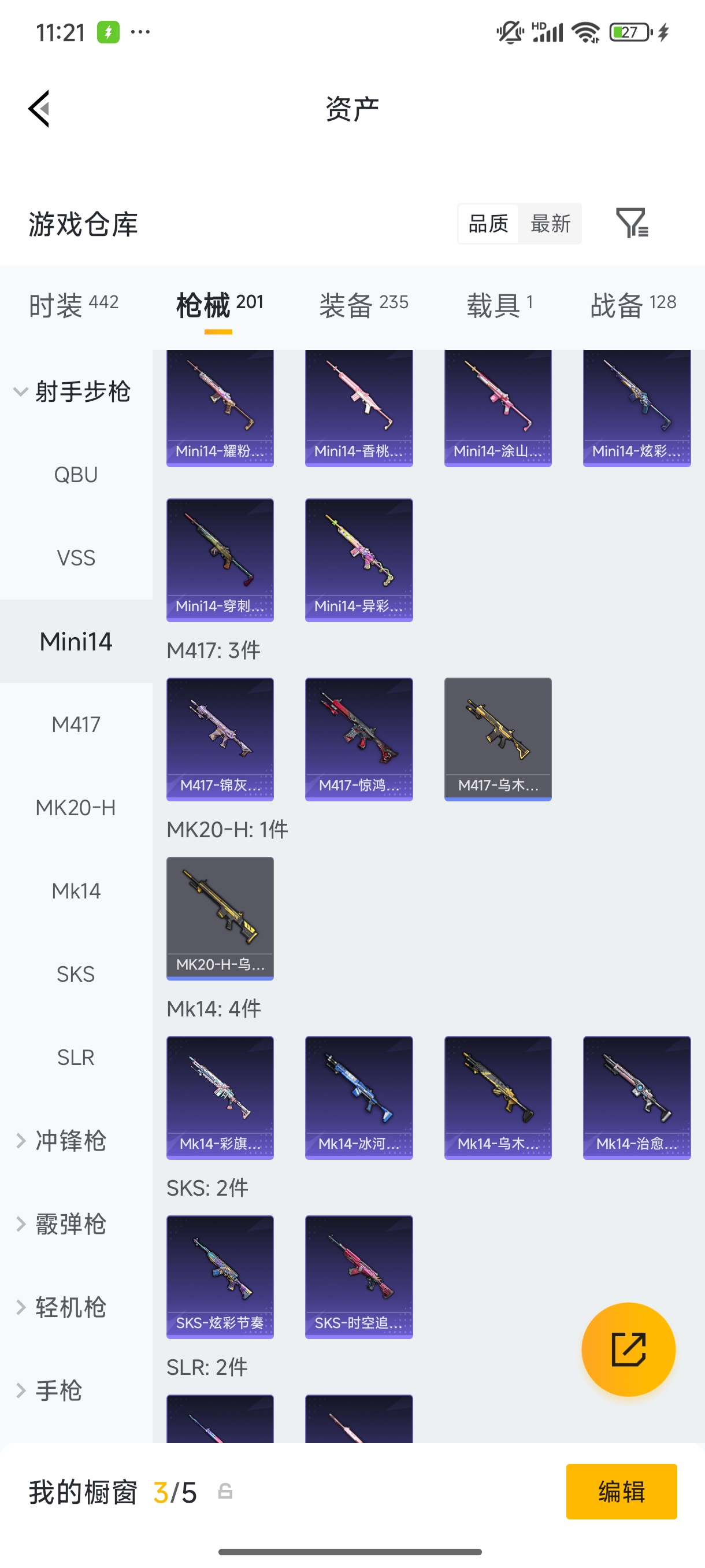Screen dimensions: 705x1568
Task: Jump to M417 in the side list
Action: (x=76, y=724)
